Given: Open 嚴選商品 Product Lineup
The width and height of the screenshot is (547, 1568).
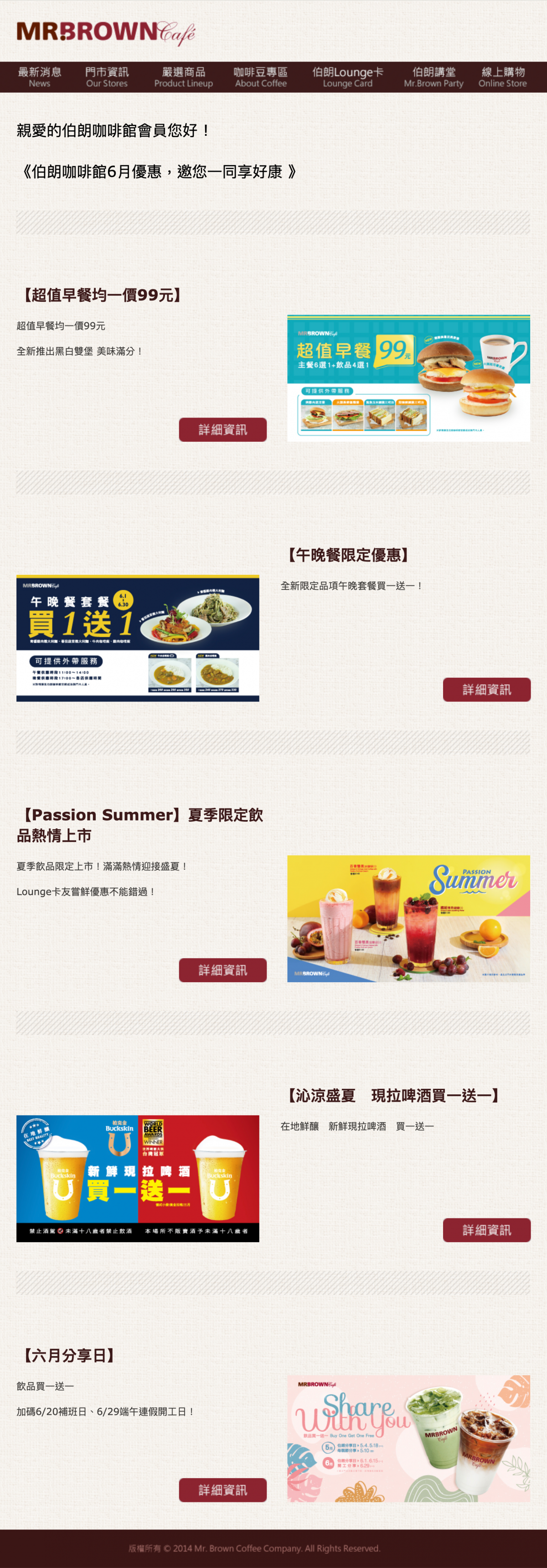Looking at the screenshot, I should coord(183,77).
